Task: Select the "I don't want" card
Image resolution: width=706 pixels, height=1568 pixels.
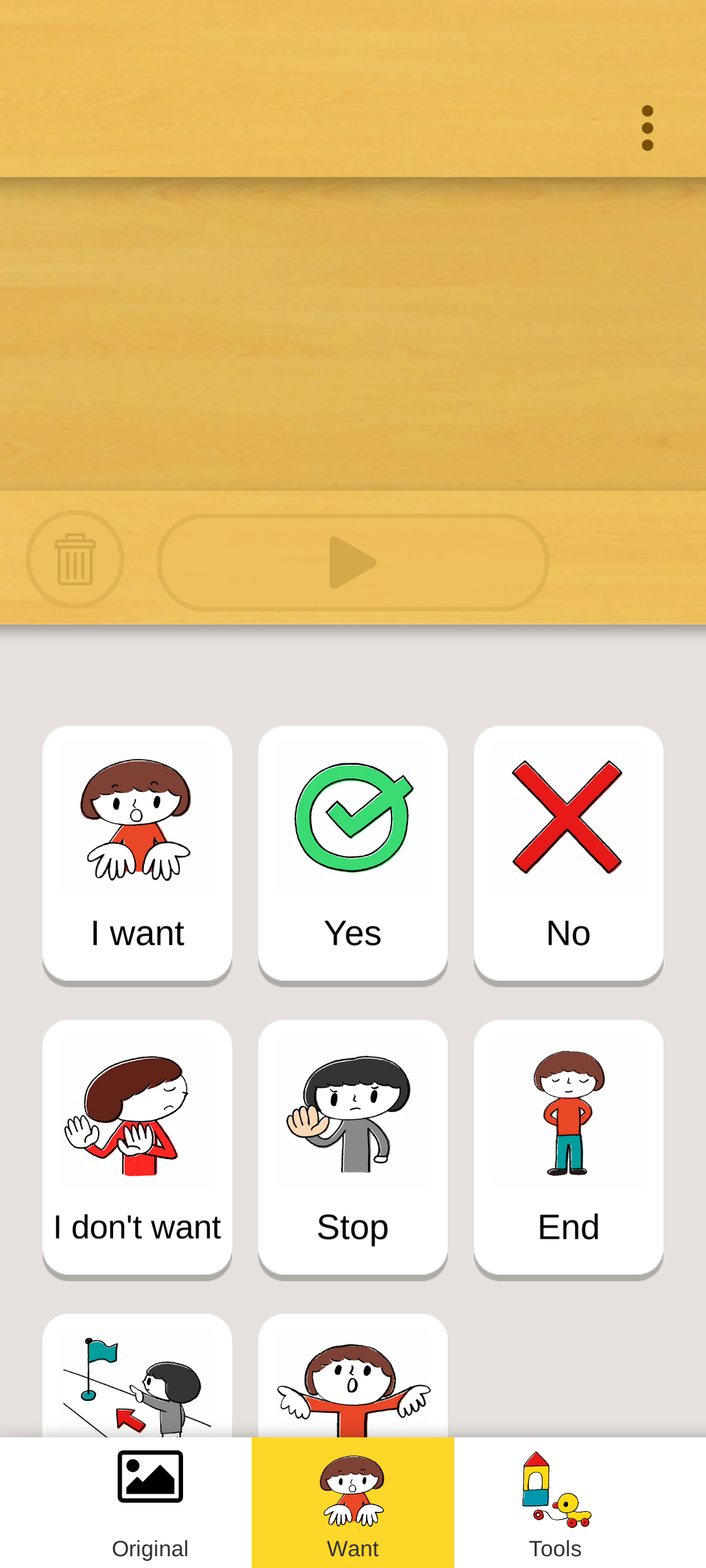Action: [137, 1147]
